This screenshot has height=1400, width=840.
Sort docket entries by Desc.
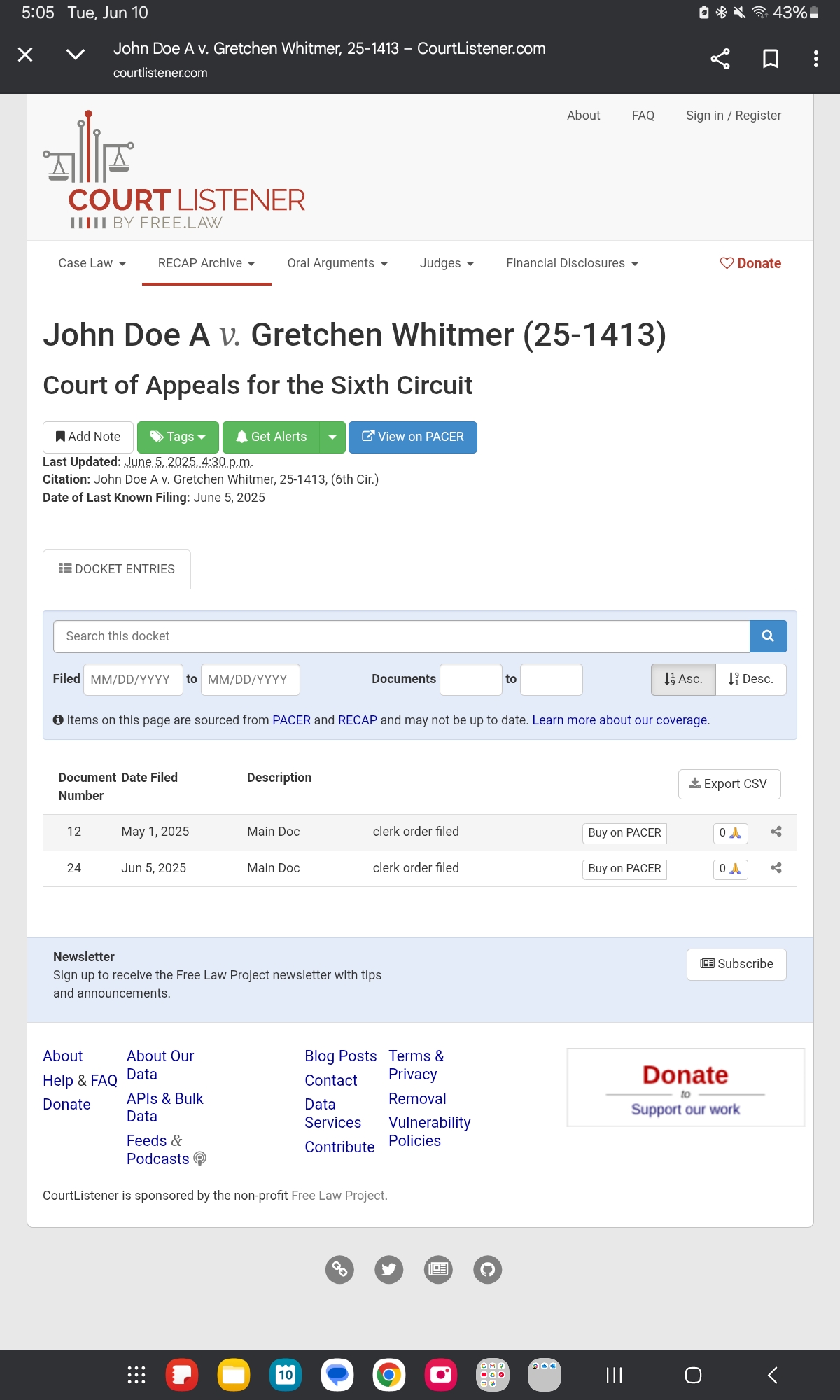click(x=750, y=679)
